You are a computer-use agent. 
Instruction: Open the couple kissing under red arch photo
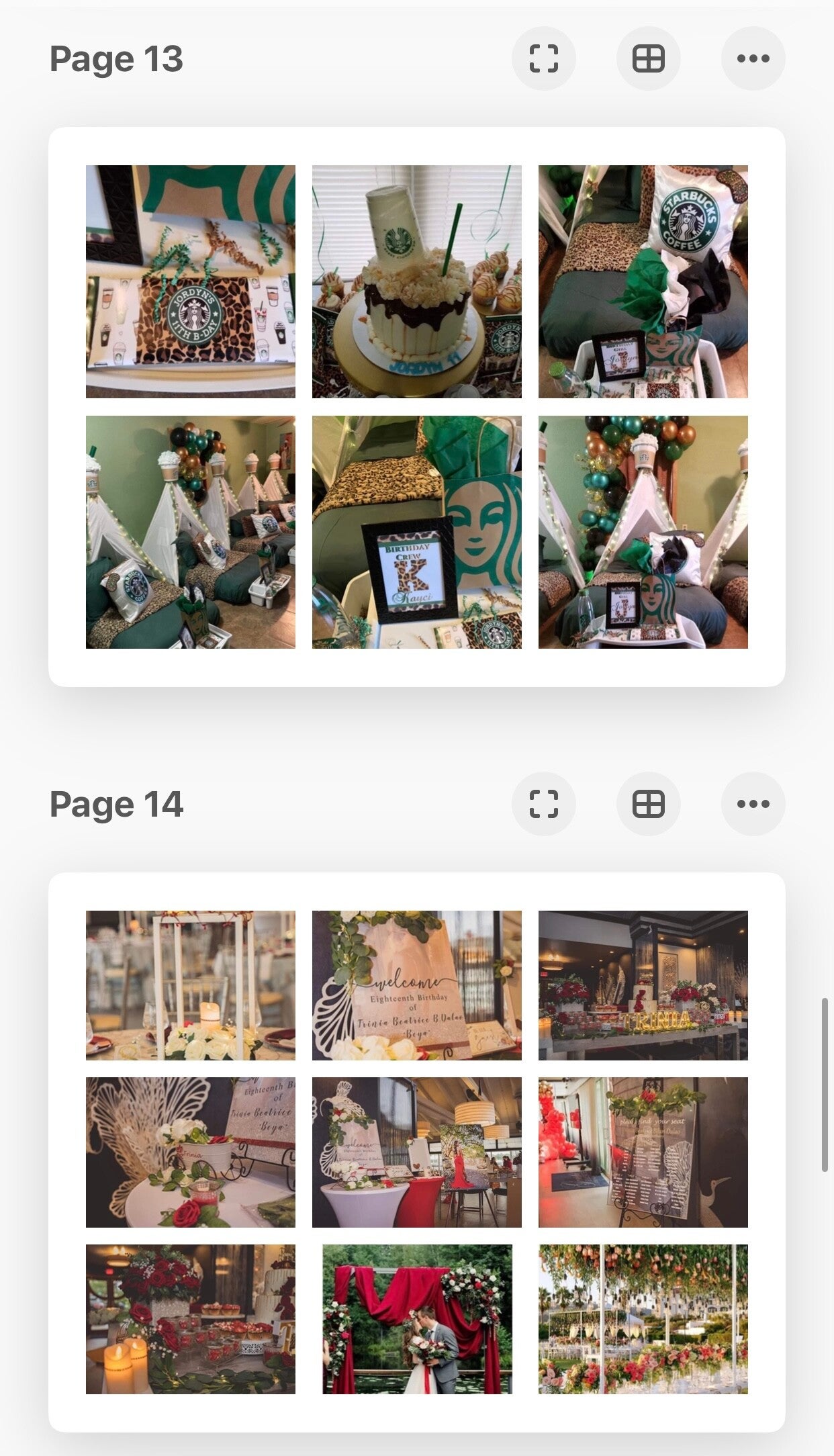pos(416,1319)
